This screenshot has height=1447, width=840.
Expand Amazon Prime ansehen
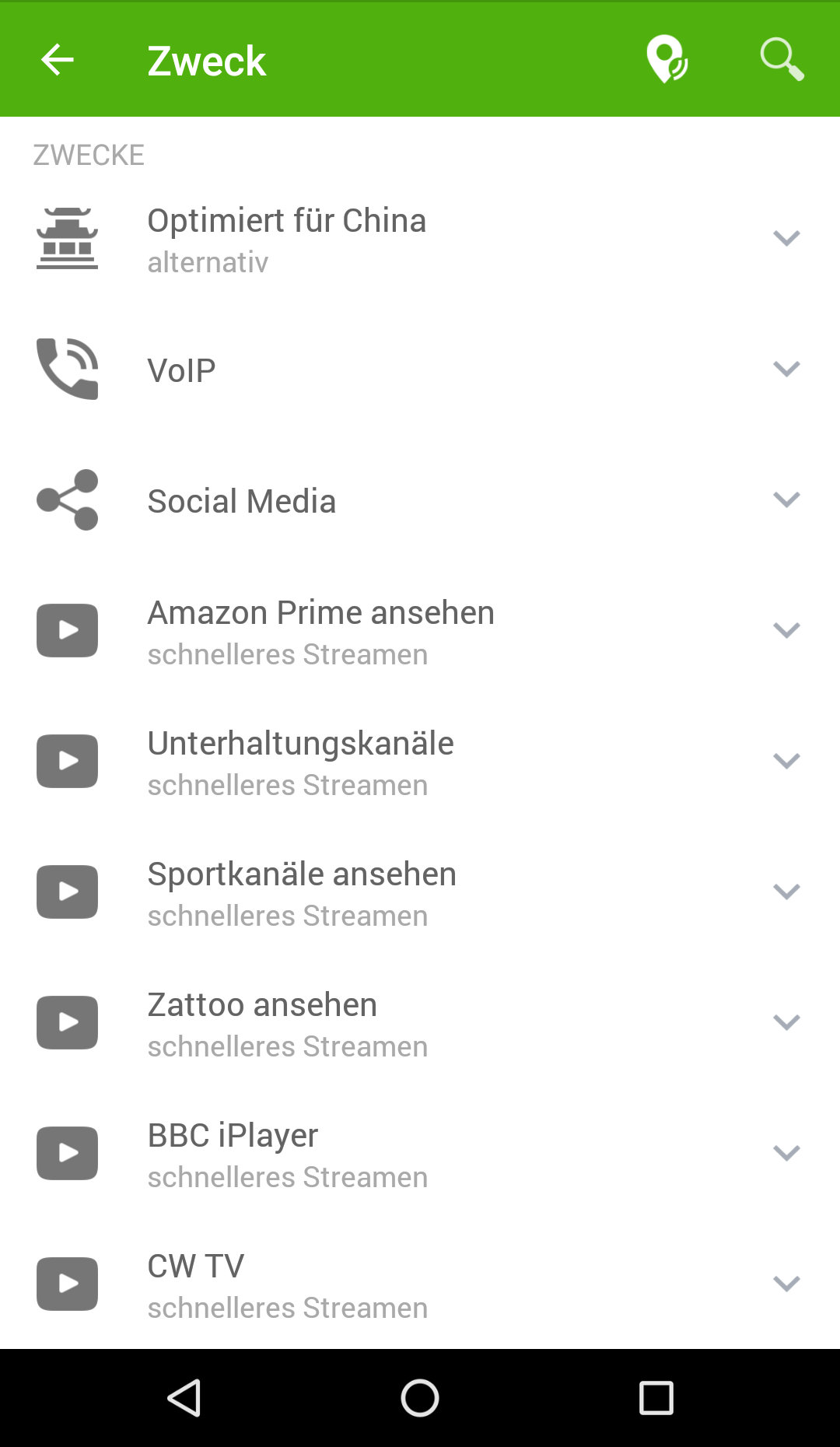(786, 630)
